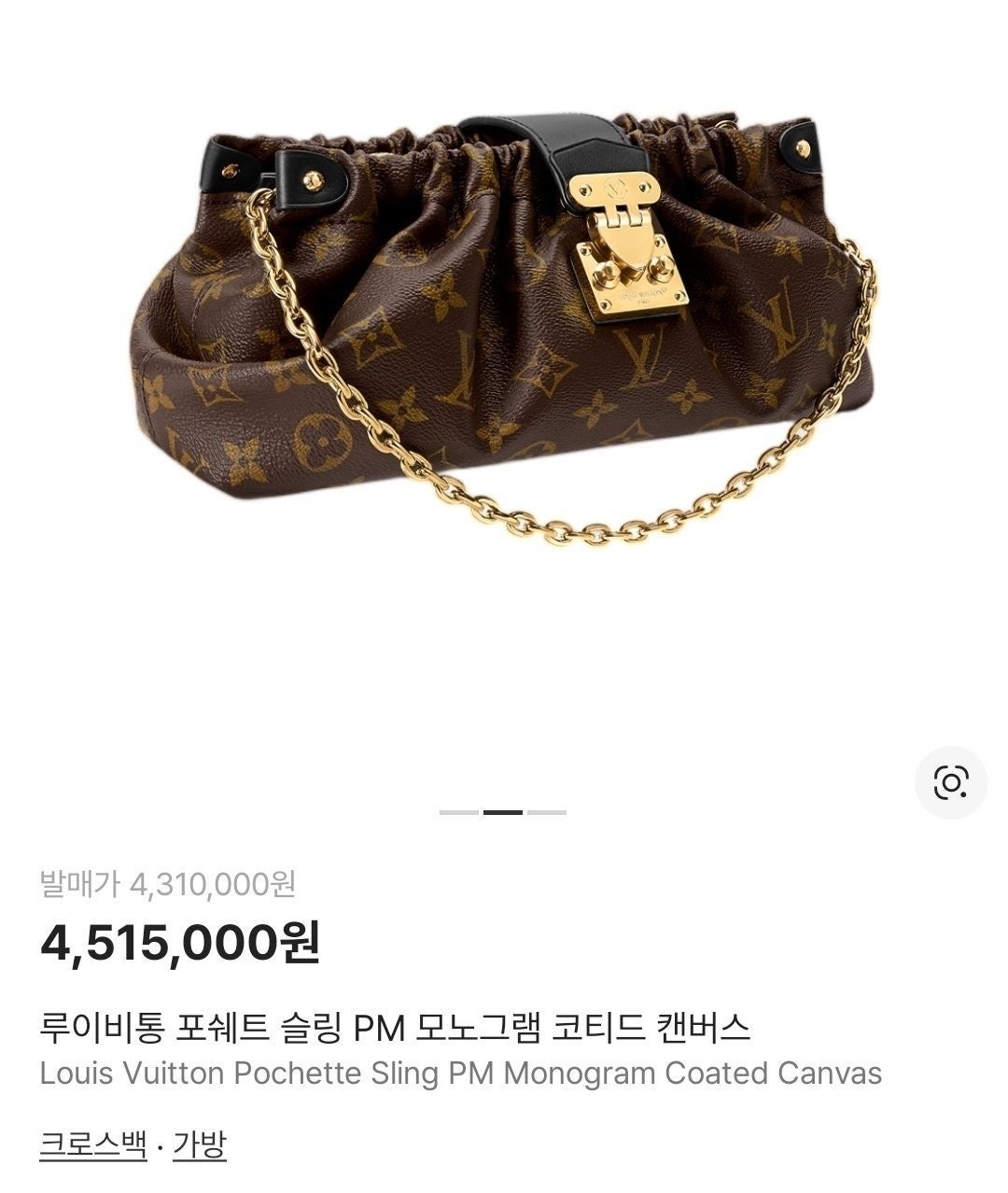The width and height of the screenshot is (1008, 1193).
Task: Open the 가방 category link
Action: pos(199,1144)
